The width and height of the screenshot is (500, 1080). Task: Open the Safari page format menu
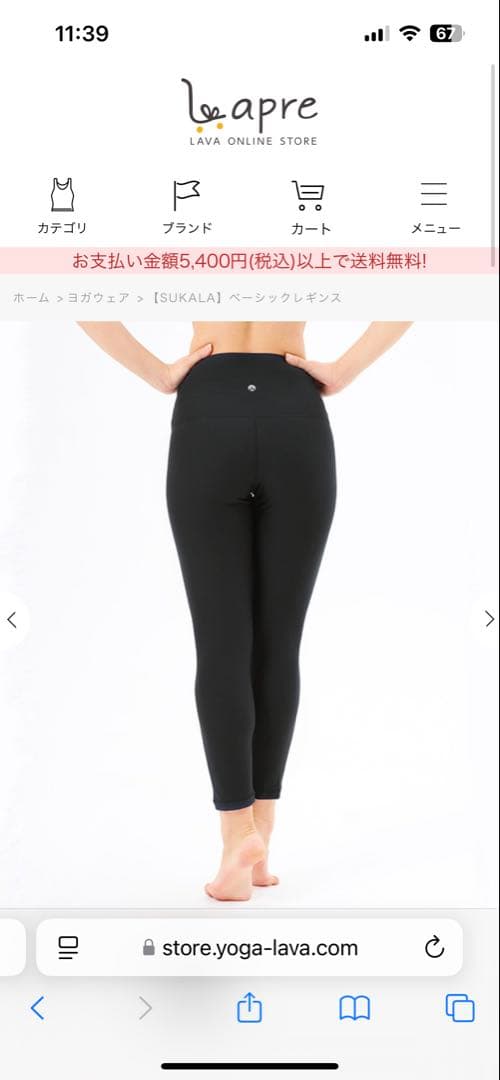68,948
